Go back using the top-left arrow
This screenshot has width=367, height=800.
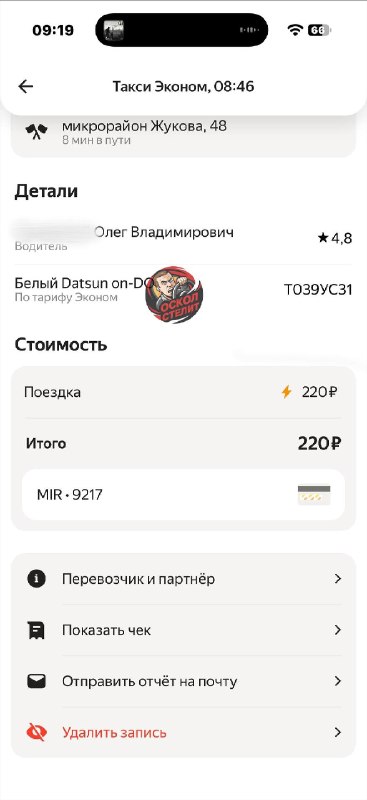26,86
